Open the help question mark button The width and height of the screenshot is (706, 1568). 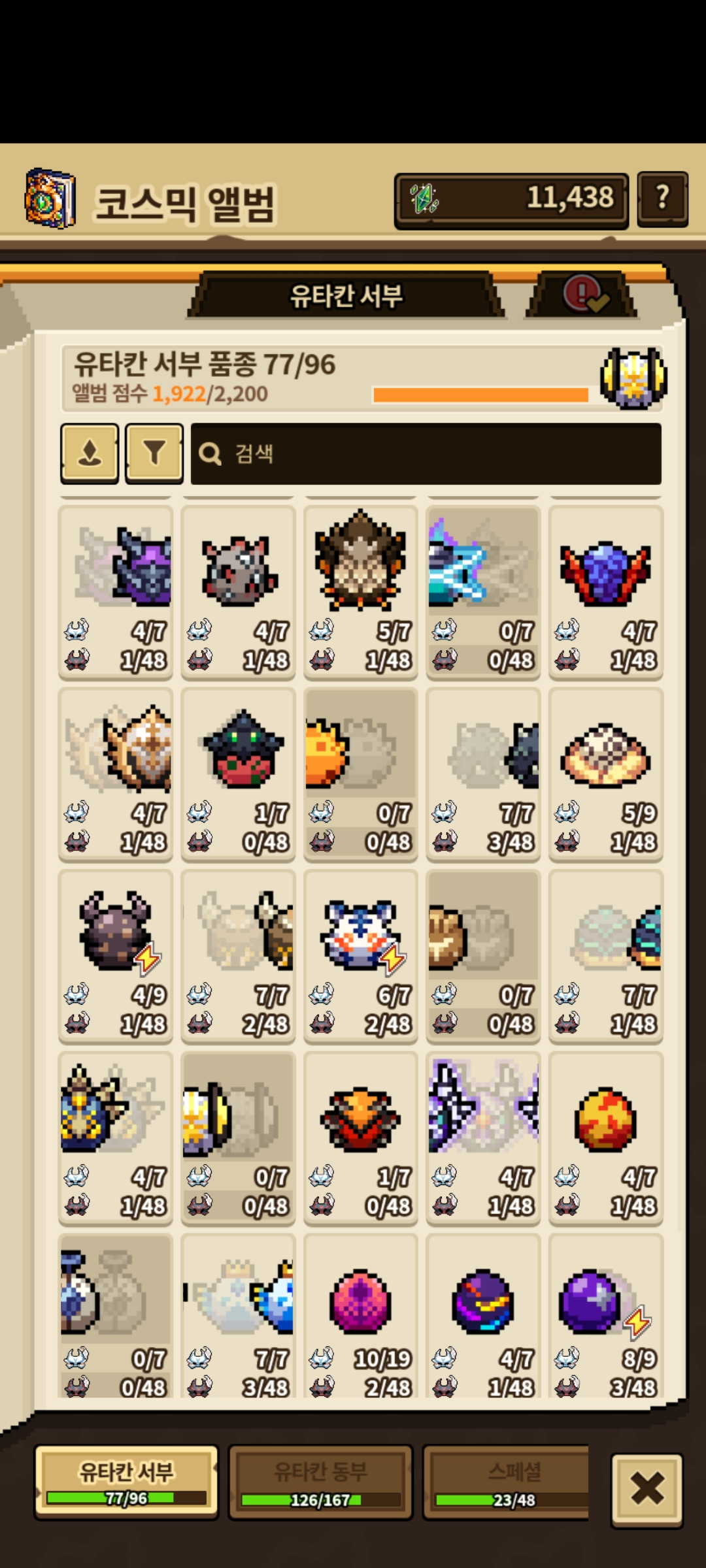click(x=662, y=199)
